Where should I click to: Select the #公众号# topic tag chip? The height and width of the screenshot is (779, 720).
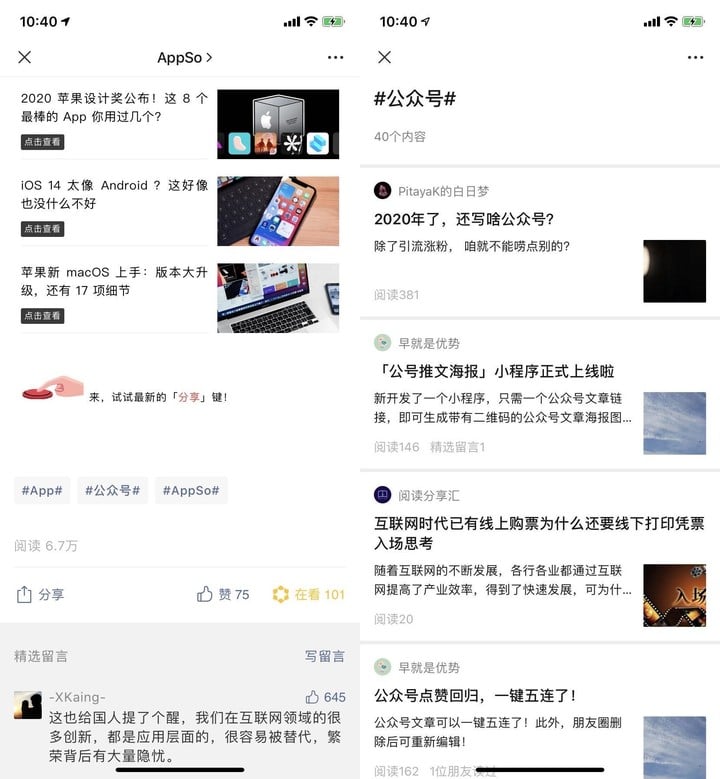(x=112, y=490)
